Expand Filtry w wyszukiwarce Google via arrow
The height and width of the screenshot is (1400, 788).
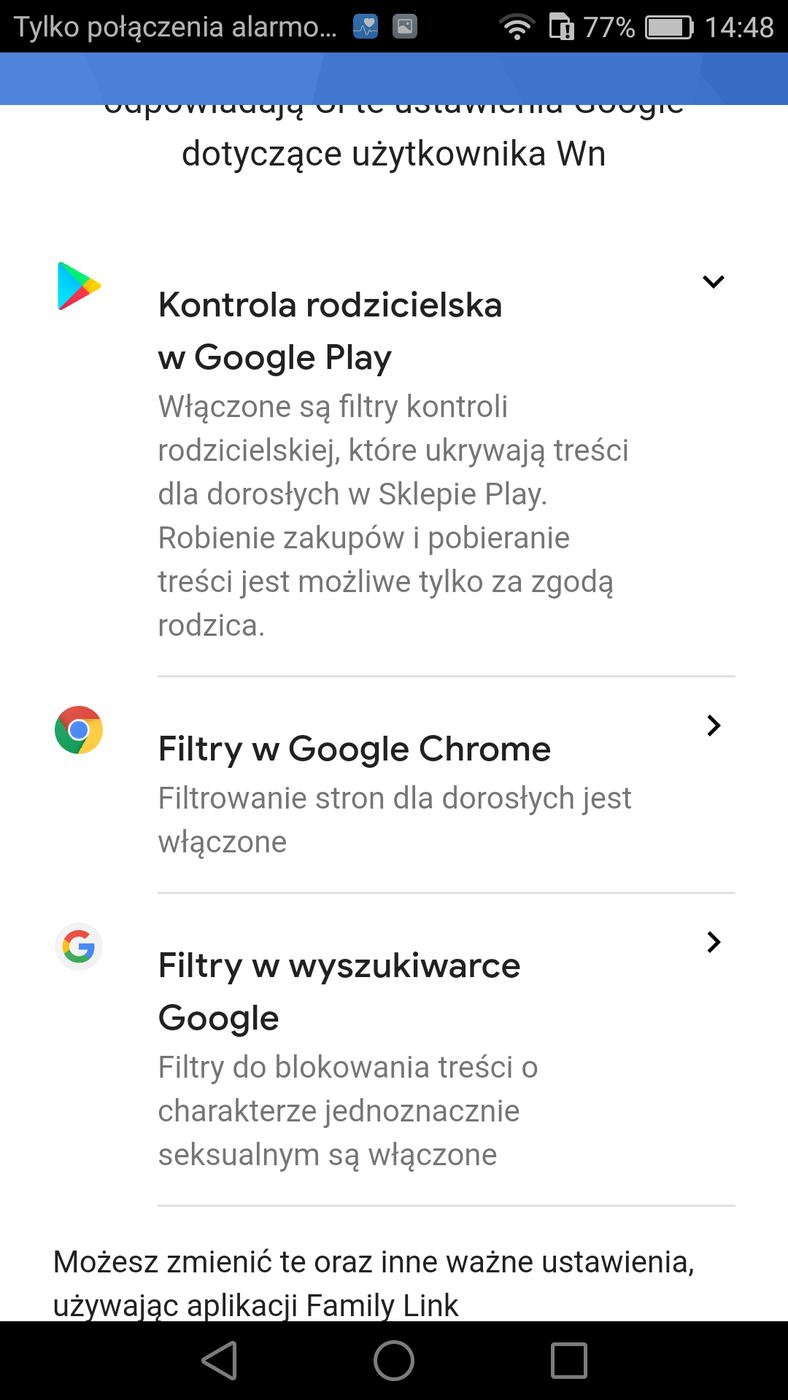(x=713, y=941)
